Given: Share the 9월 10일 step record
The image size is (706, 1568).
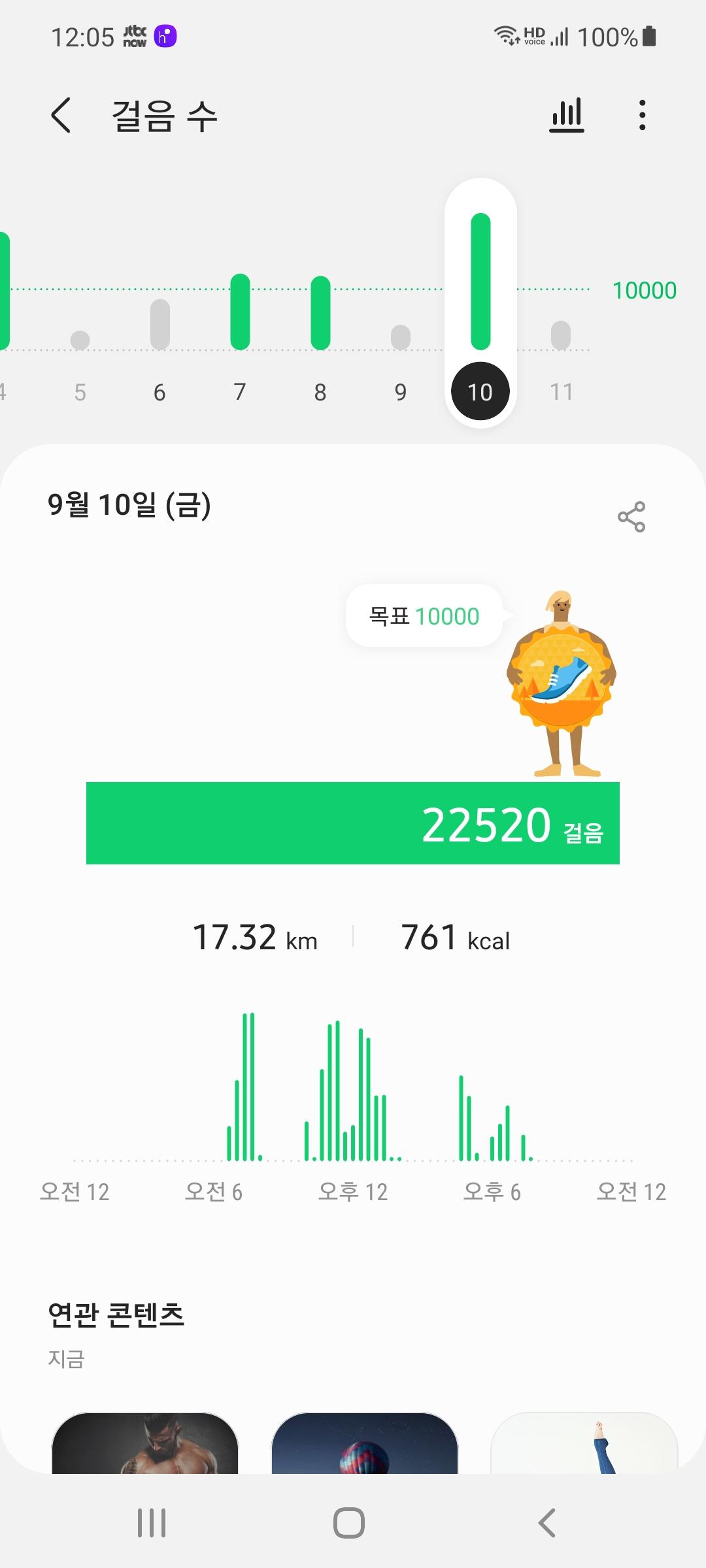Looking at the screenshot, I should pos(631,517).
